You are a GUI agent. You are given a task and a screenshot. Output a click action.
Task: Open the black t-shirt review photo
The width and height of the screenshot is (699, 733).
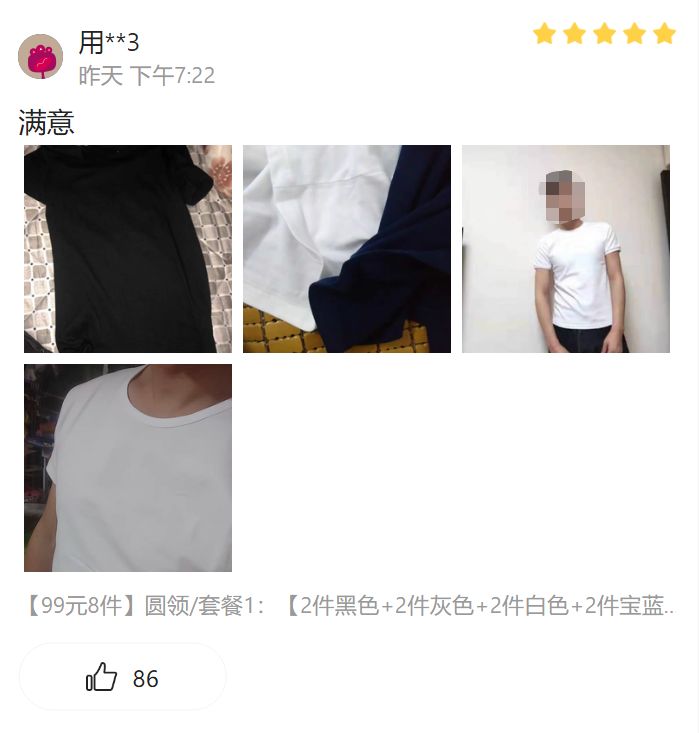click(x=128, y=249)
